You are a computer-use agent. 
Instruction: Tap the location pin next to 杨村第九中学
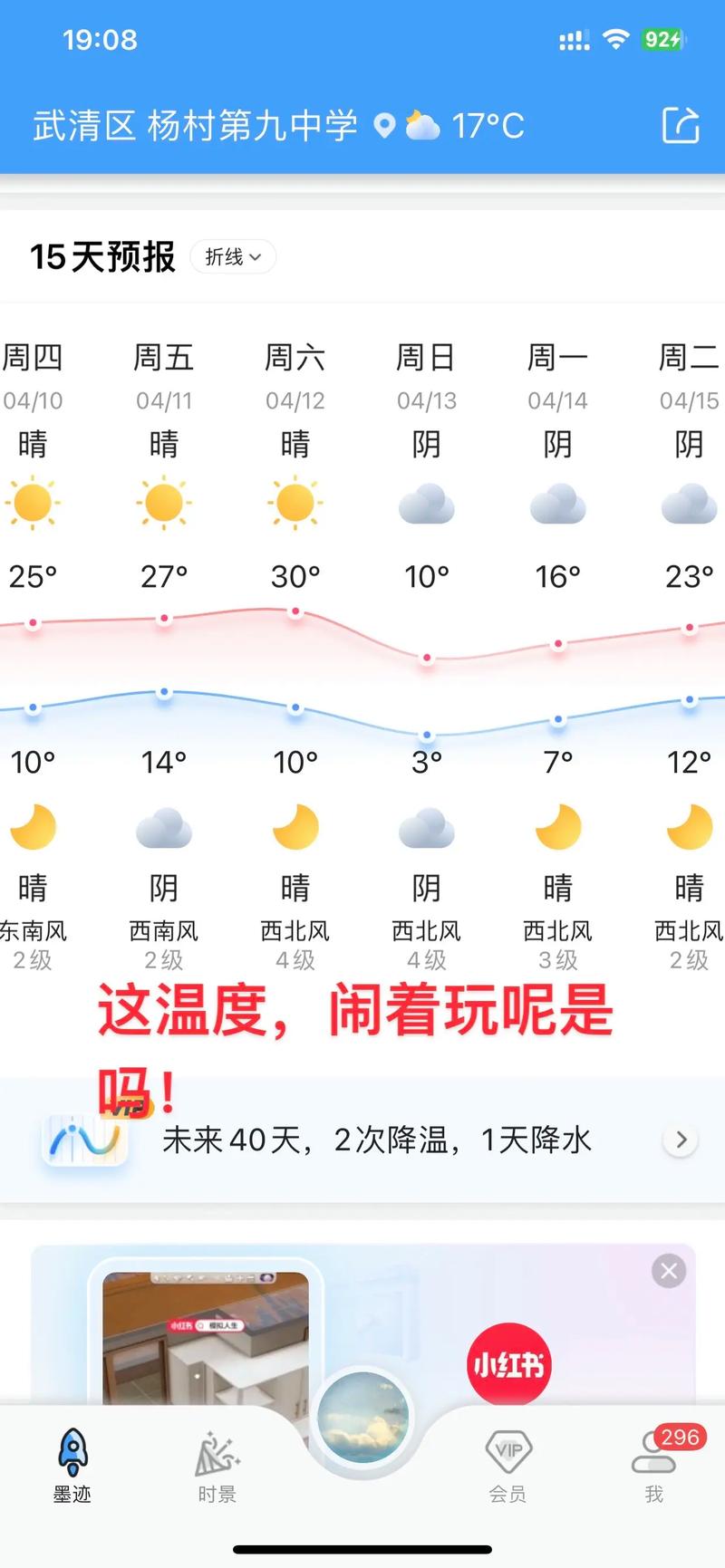pyautogui.click(x=384, y=126)
